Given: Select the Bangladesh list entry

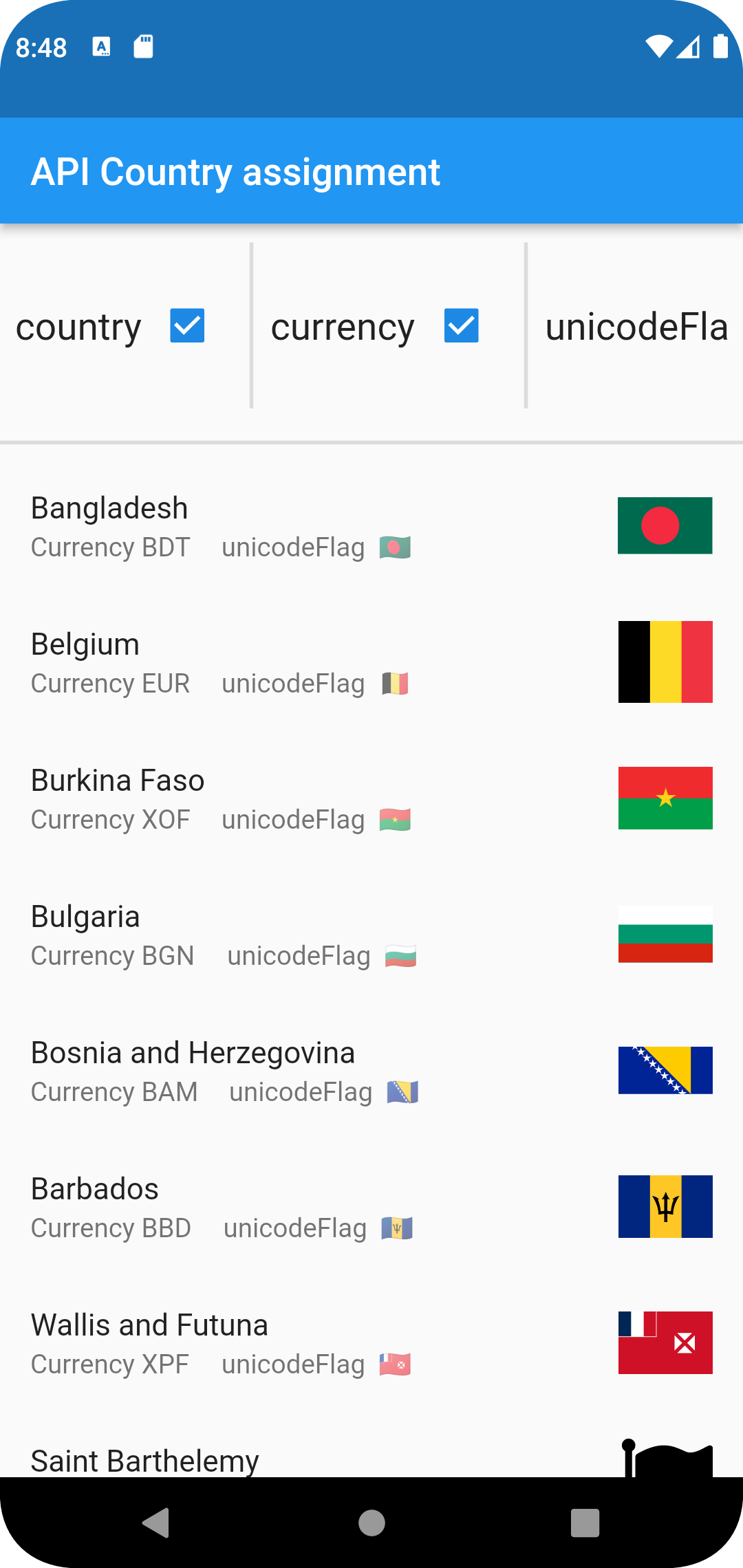Looking at the screenshot, I should (x=275, y=526).
